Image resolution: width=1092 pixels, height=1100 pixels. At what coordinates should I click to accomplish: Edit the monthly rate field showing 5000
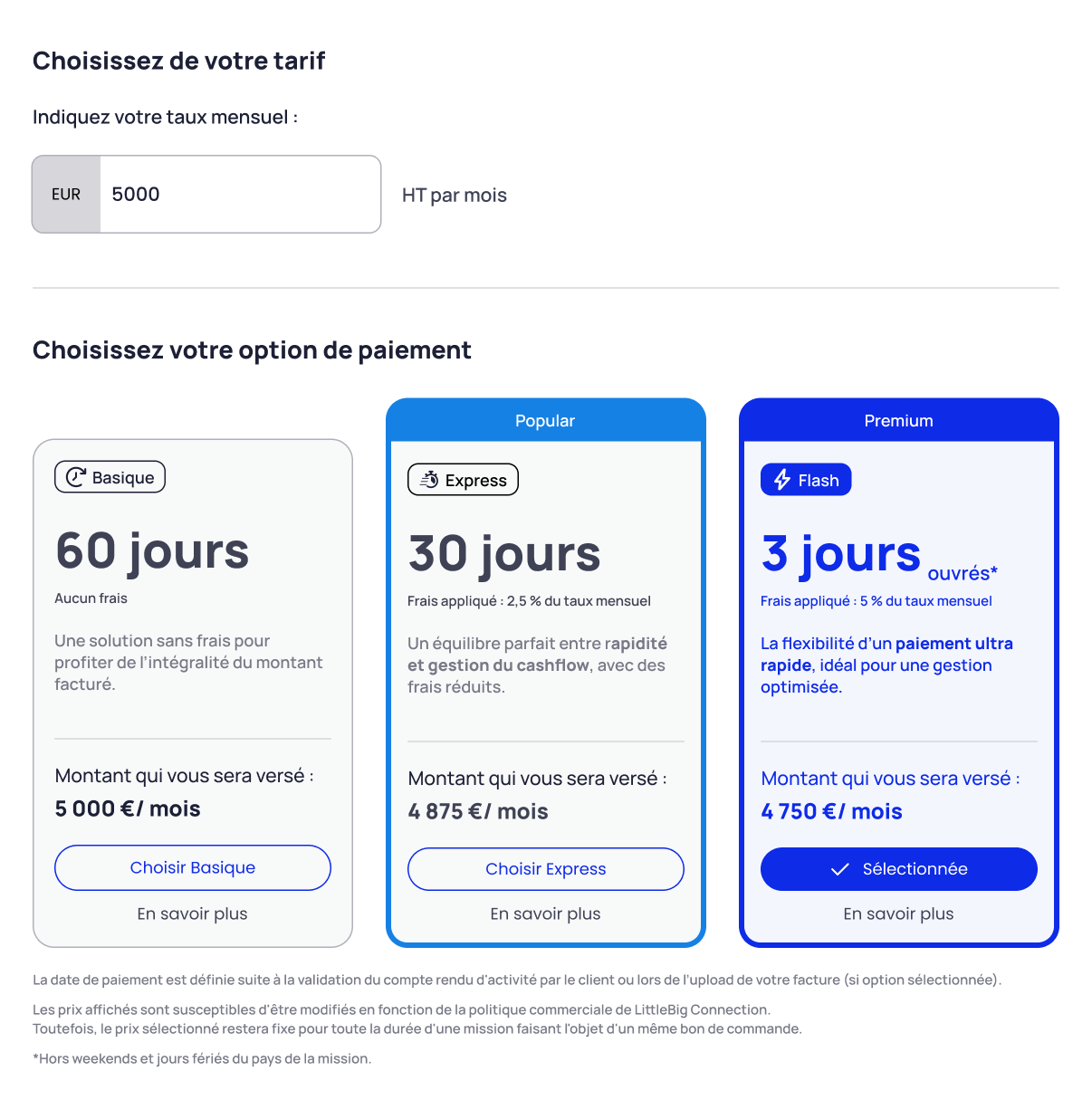point(239,195)
